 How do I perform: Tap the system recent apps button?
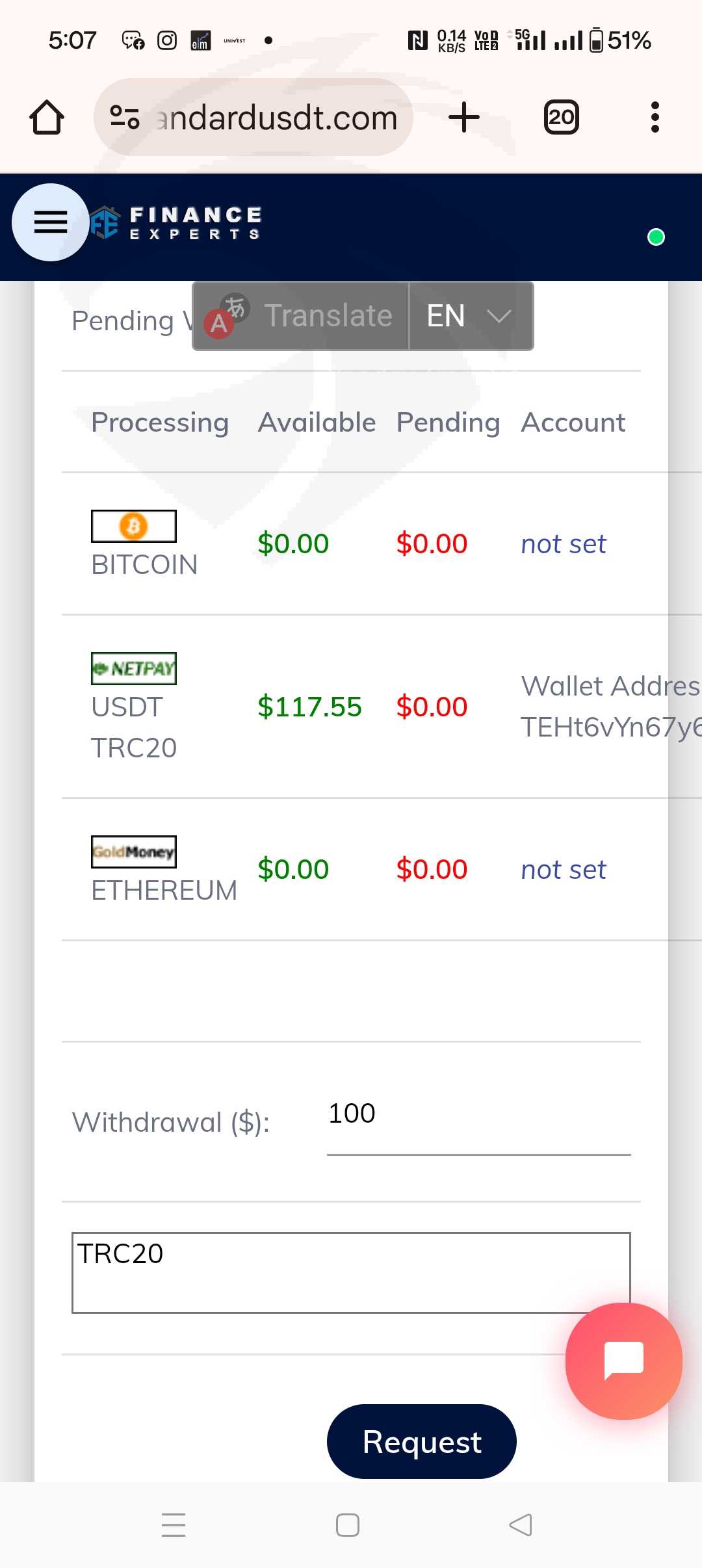(x=174, y=1525)
